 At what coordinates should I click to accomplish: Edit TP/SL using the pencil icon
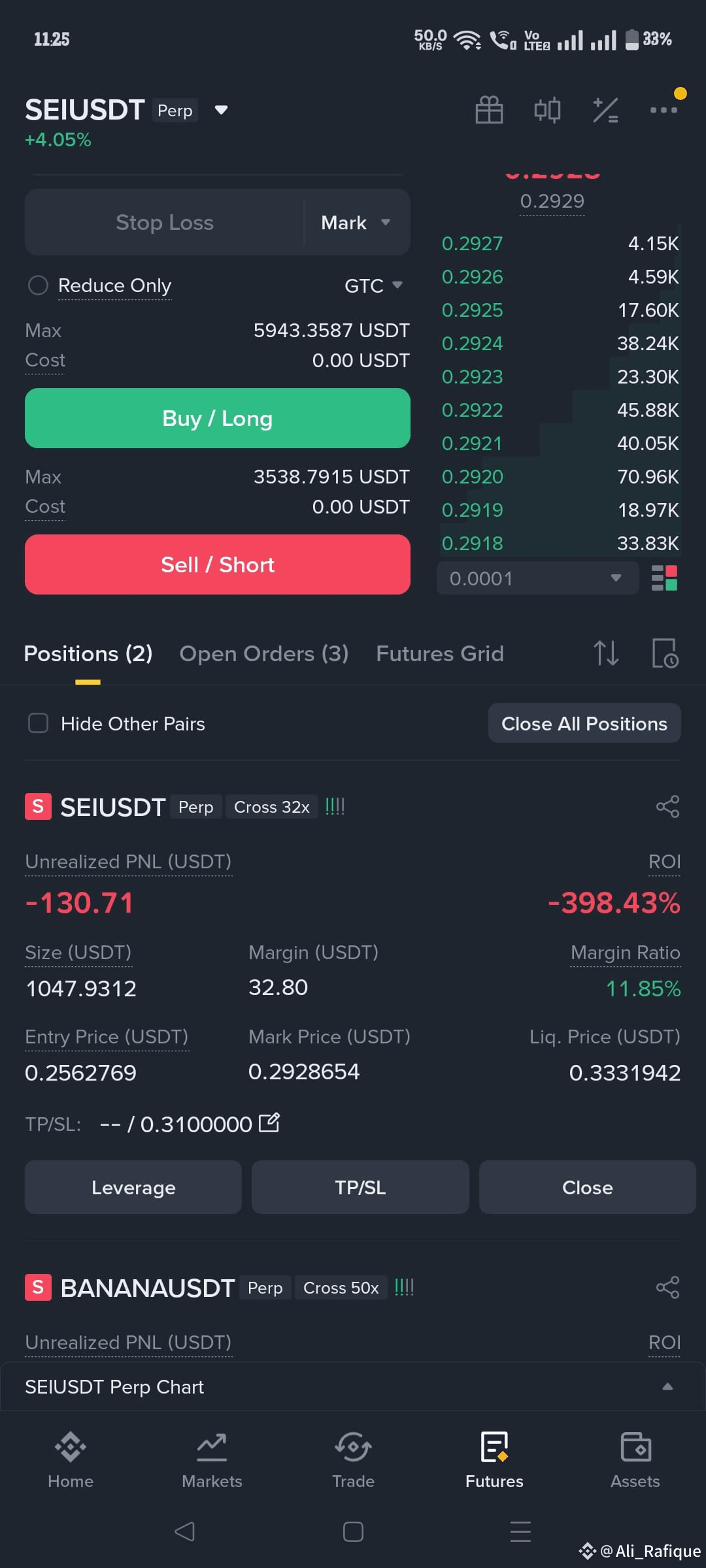point(269,1122)
